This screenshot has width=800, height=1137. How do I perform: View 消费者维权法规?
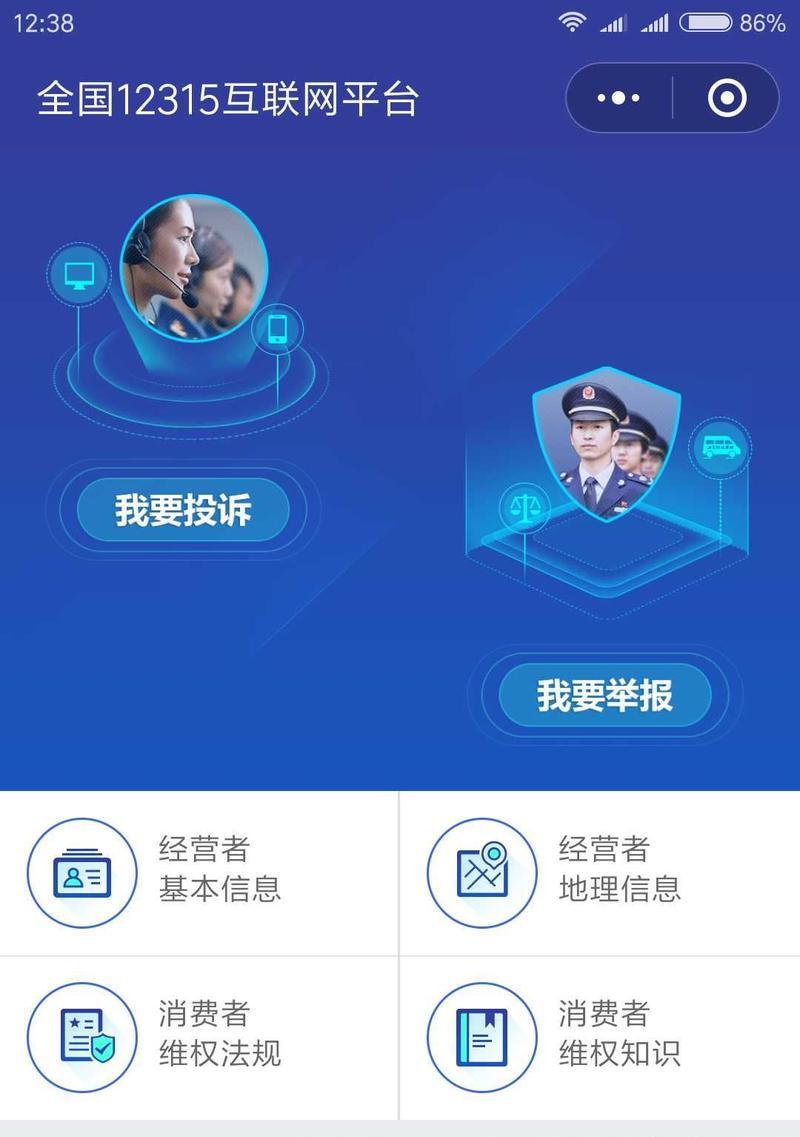[199, 1035]
